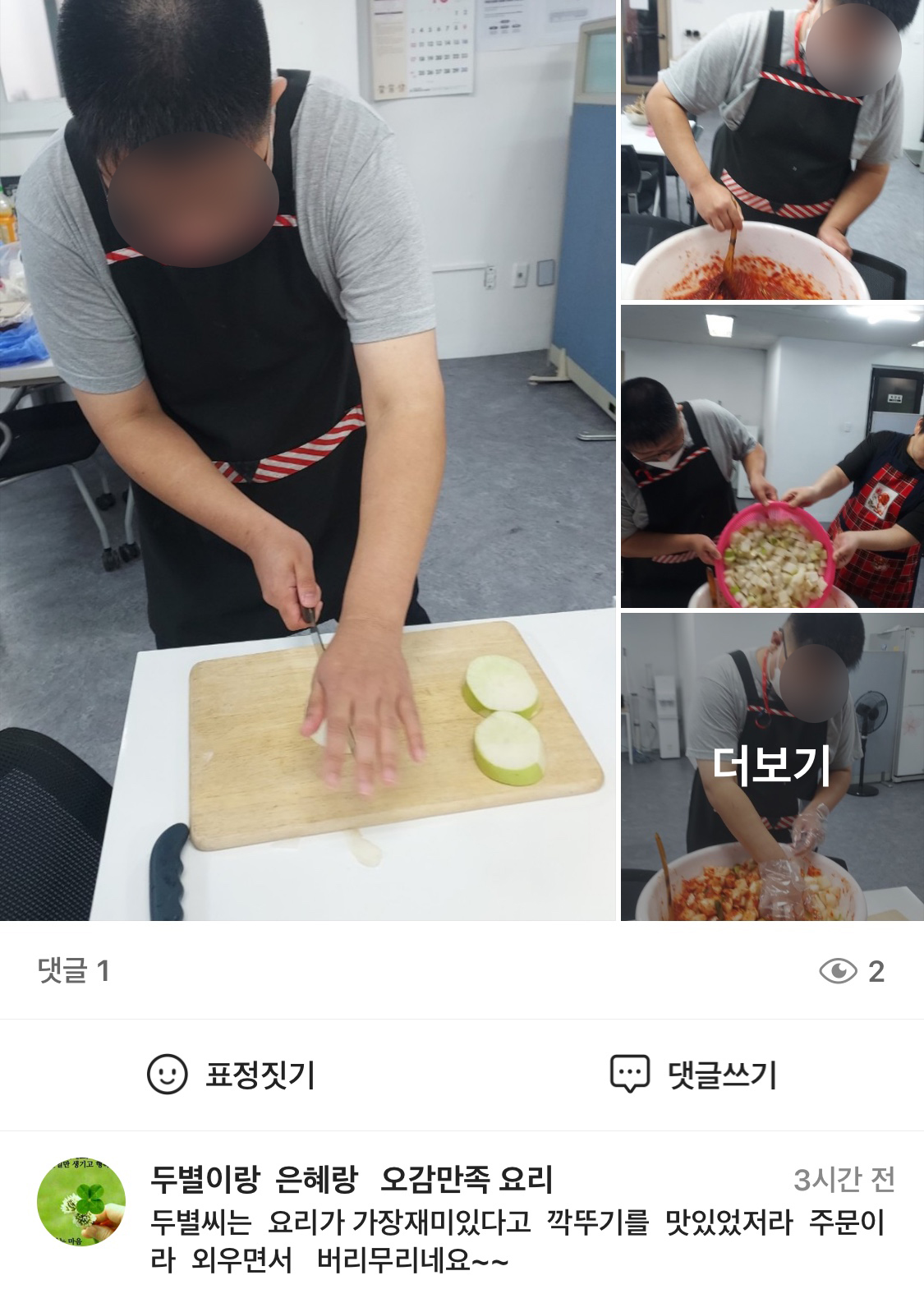Screen dimensions: 924x1303
Task: Tap 더보기 to view more photos
Action: click(772, 766)
